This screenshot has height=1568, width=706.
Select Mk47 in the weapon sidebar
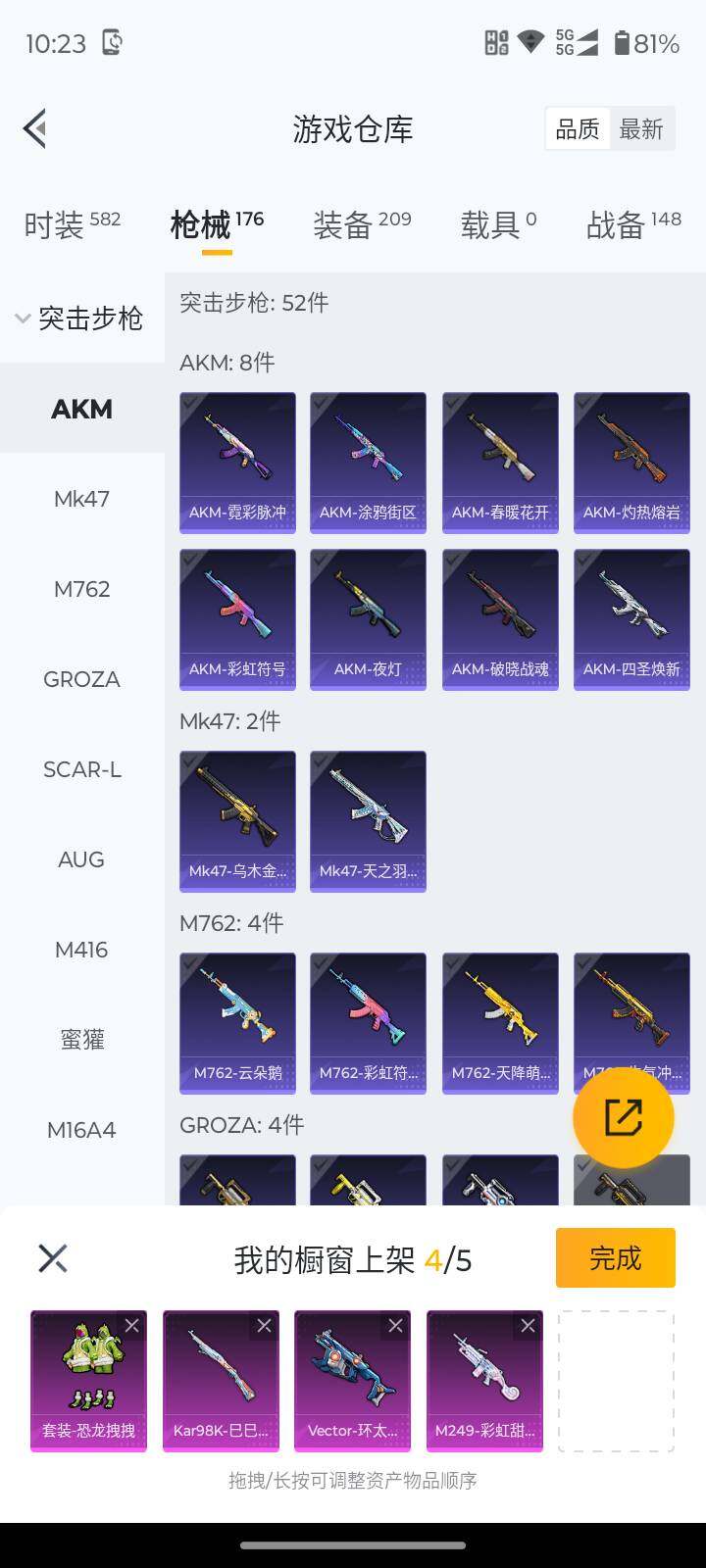[81, 499]
